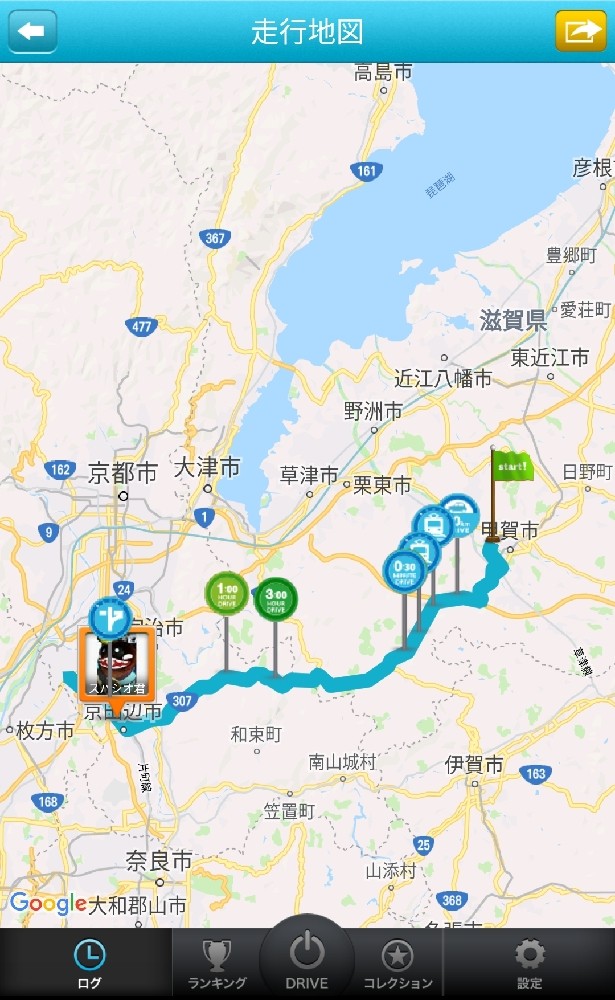Select the 3:00 hour drive marker

(276, 599)
